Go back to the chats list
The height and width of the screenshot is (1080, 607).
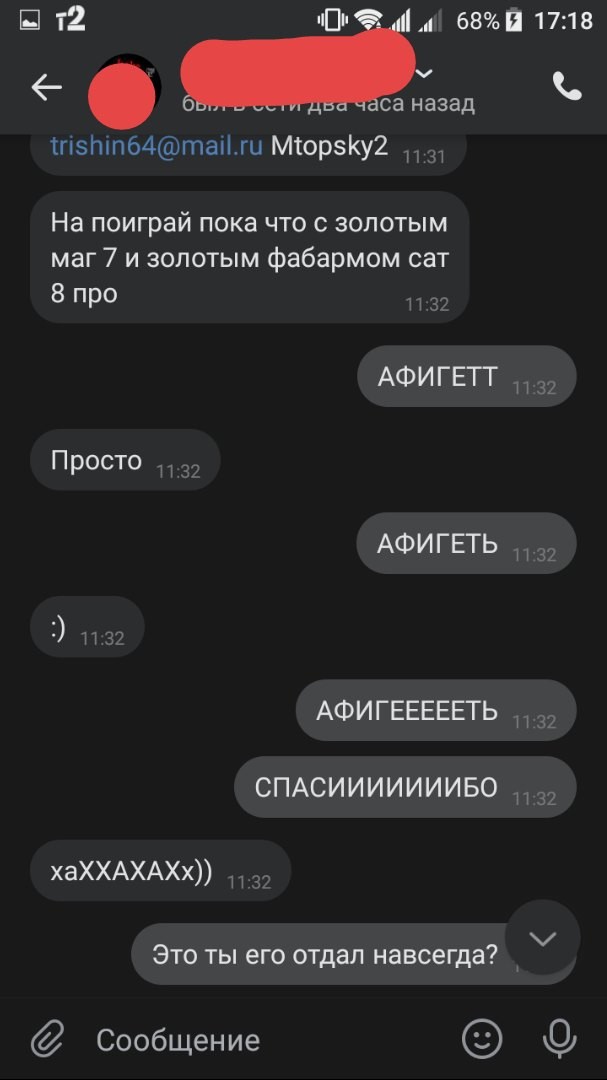[46, 88]
